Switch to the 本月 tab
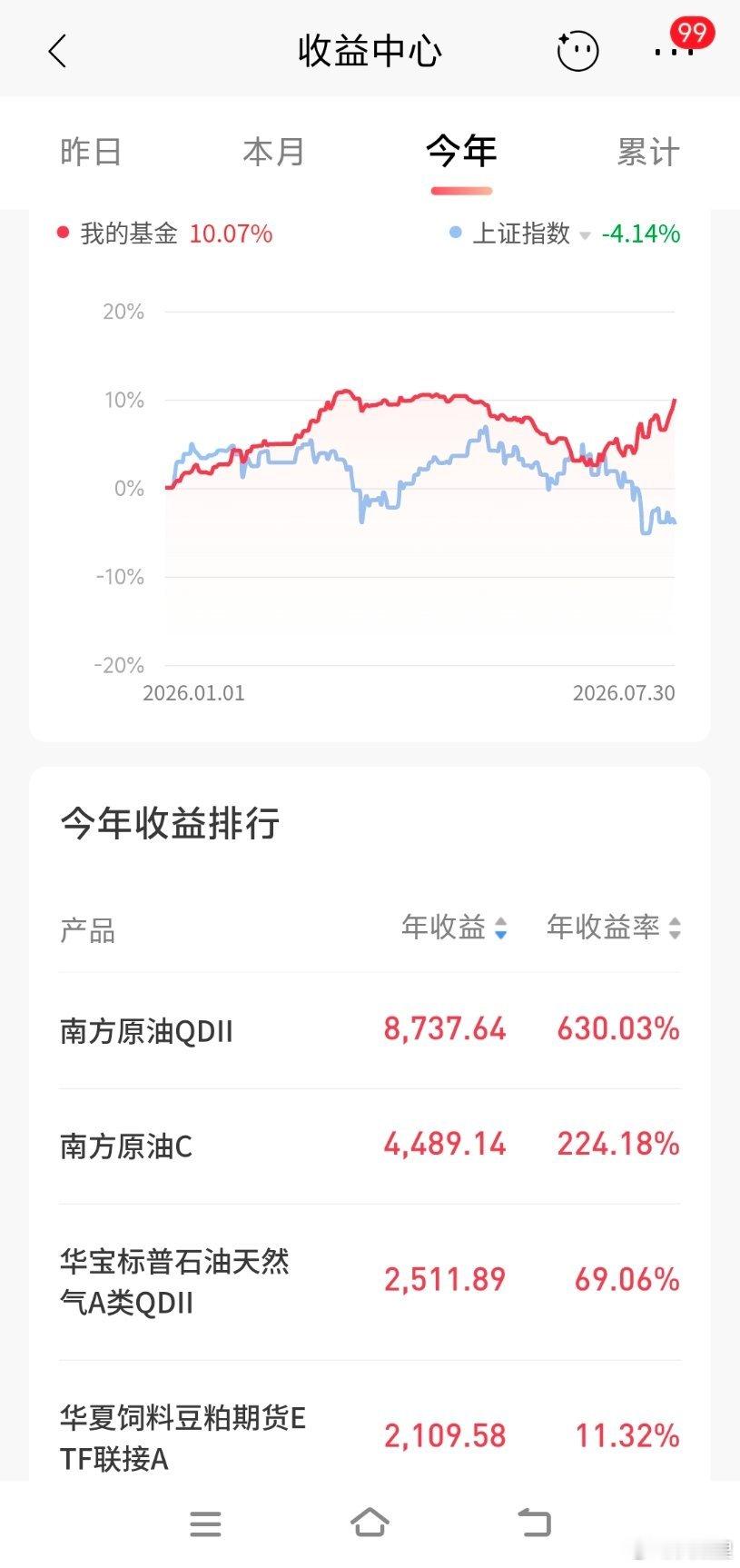The height and width of the screenshot is (1568, 740). tap(274, 152)
